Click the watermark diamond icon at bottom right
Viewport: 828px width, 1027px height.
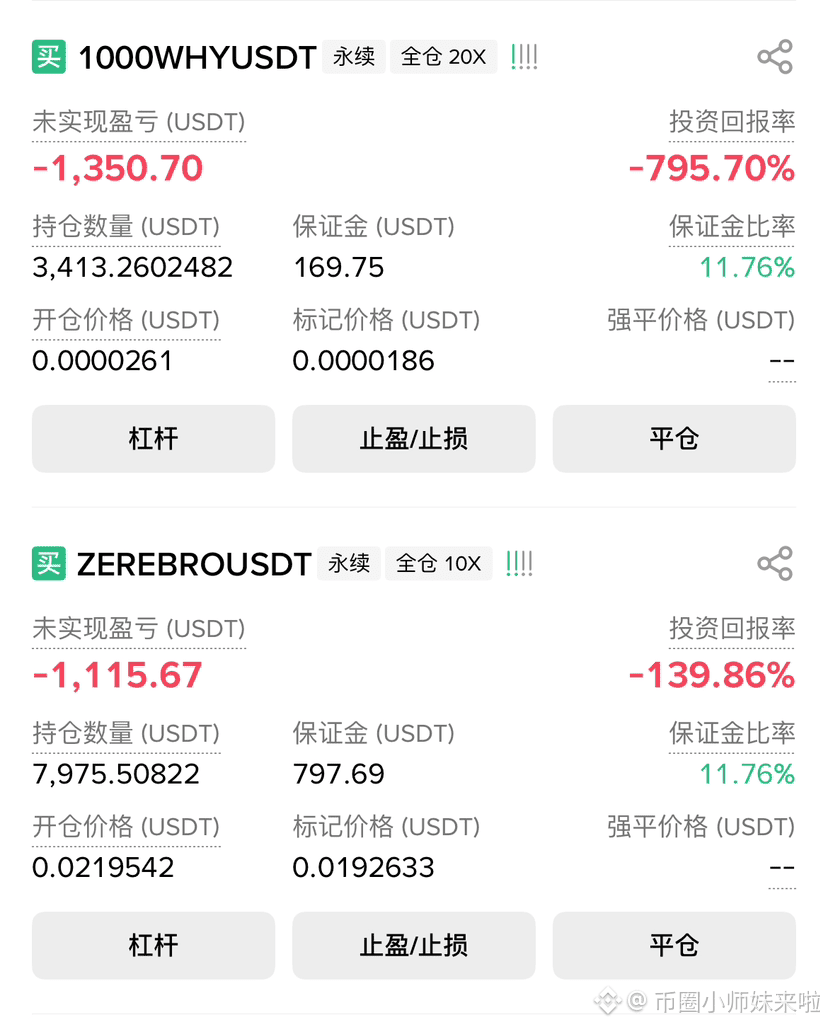[x=606, y=999]
